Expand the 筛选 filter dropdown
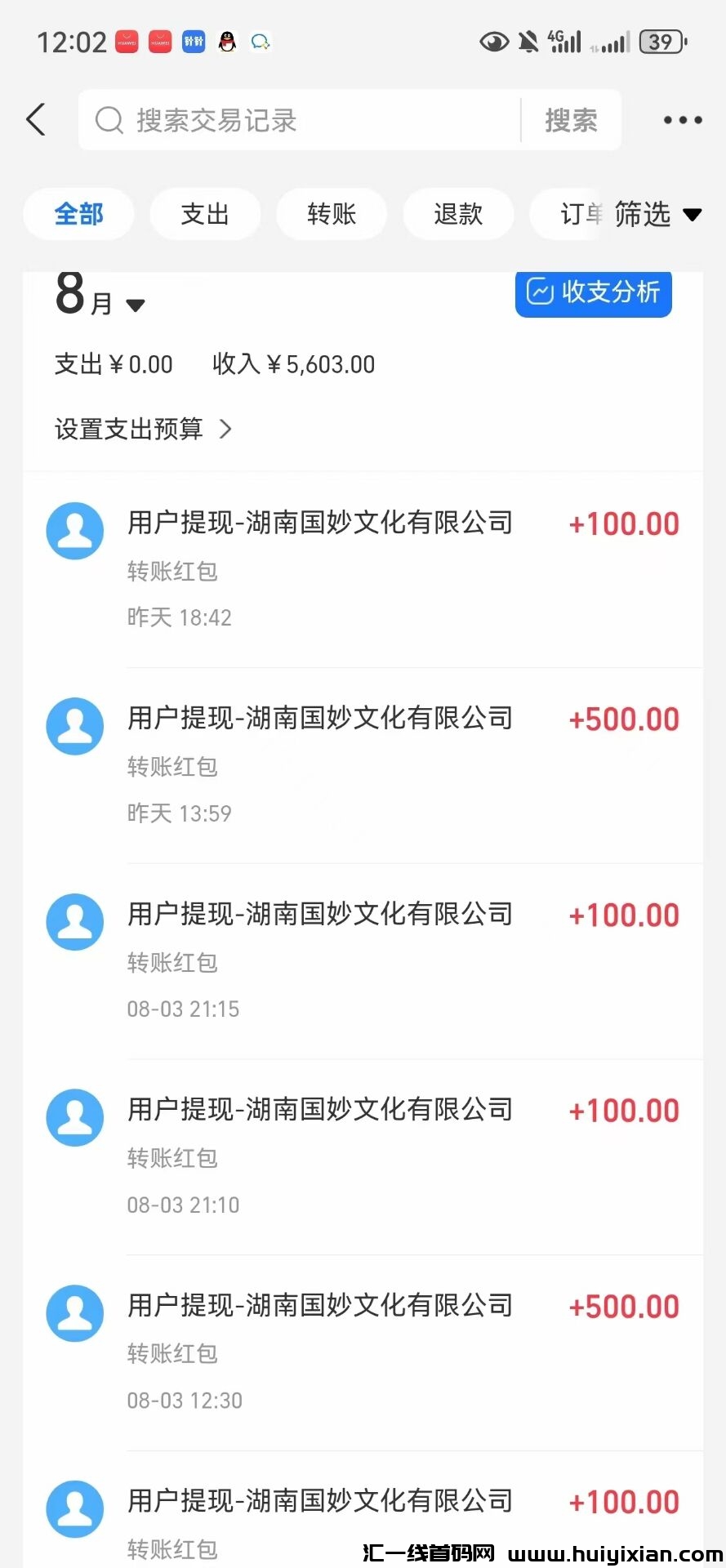This screenshot has height=1568, width=726. (x=657, y=214)
